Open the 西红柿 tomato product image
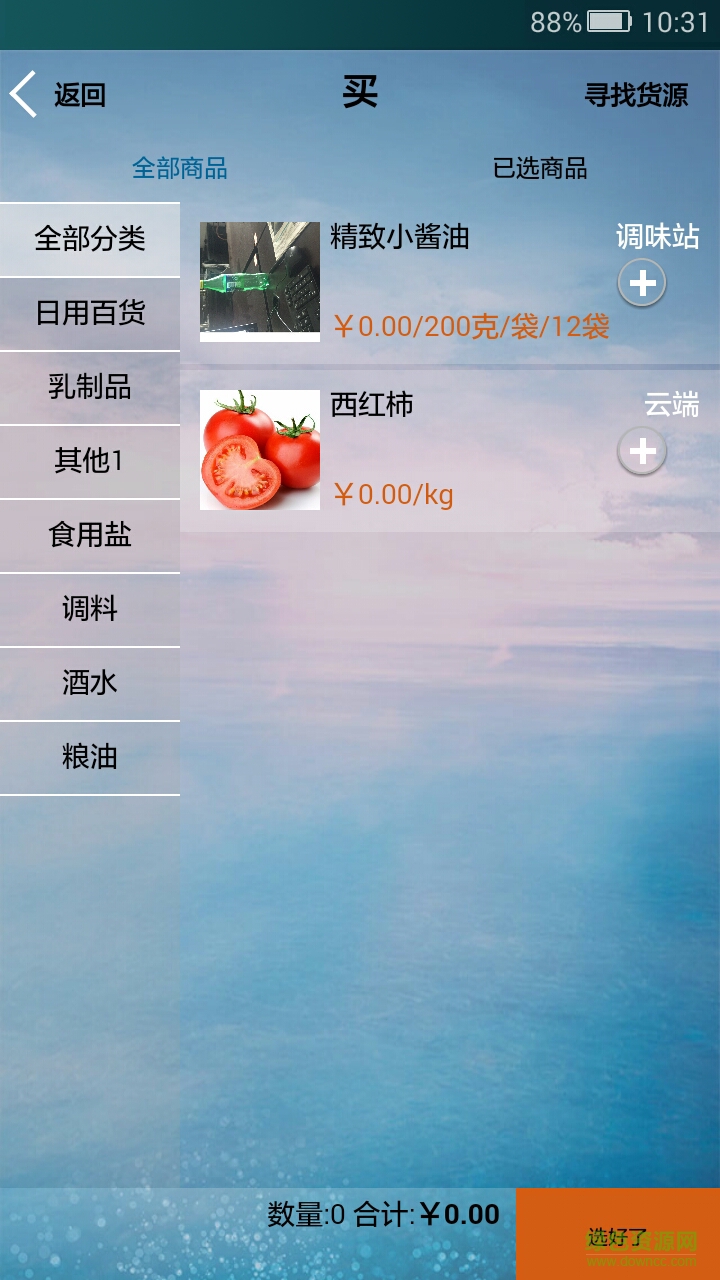The image size is (720, 1280). coord(260,450)
